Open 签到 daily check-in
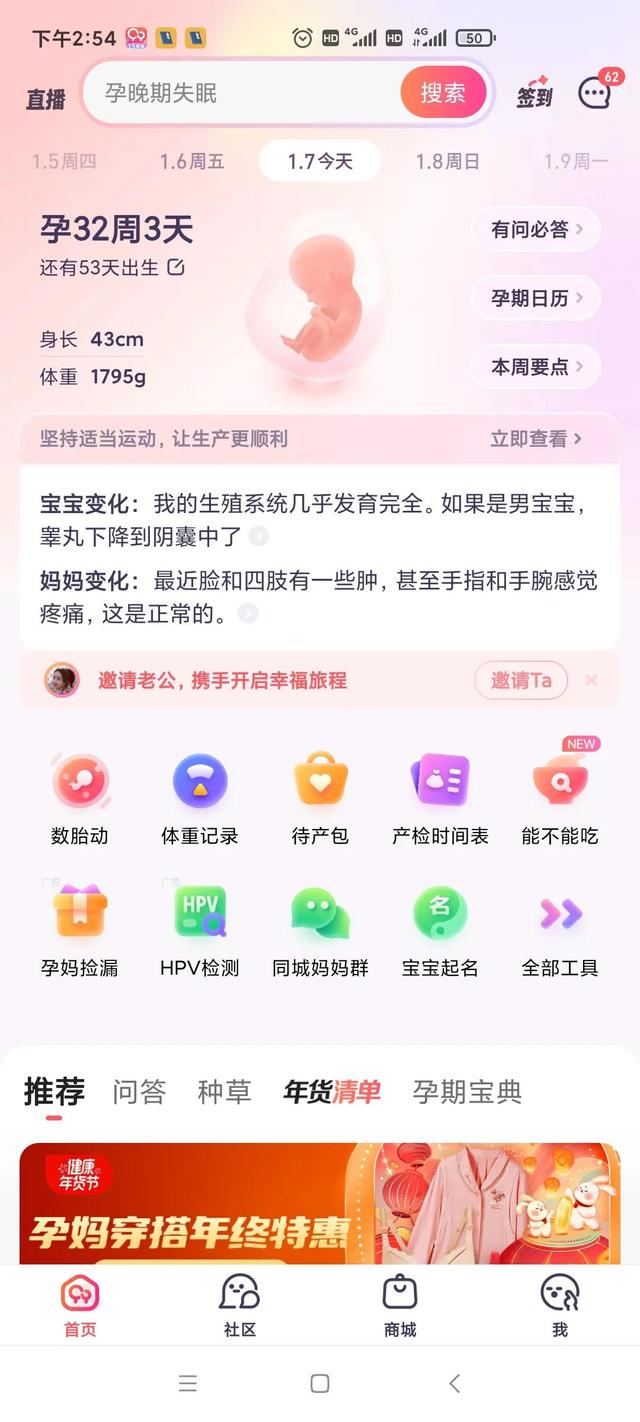This screenshot has height=1422, width=640. pyautogui.click(x=534, y=94)
